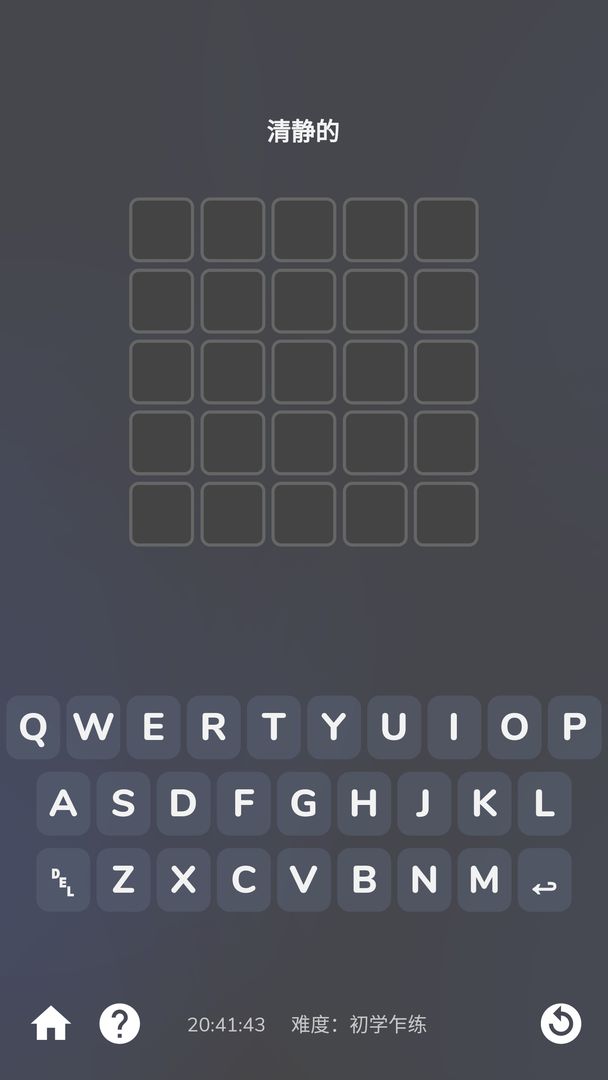Image resolution: width=608 pixels, height=1080 pixels.
Task: Restart the puzzle with the reset icon
Action: [561, 1024]
